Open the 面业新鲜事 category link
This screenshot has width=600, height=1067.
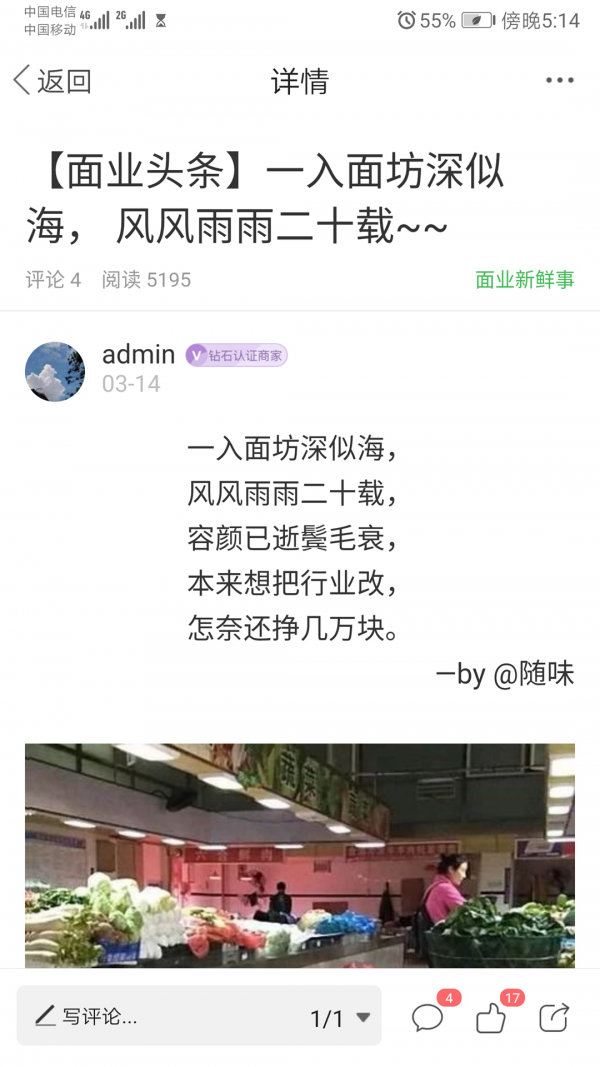524,280
